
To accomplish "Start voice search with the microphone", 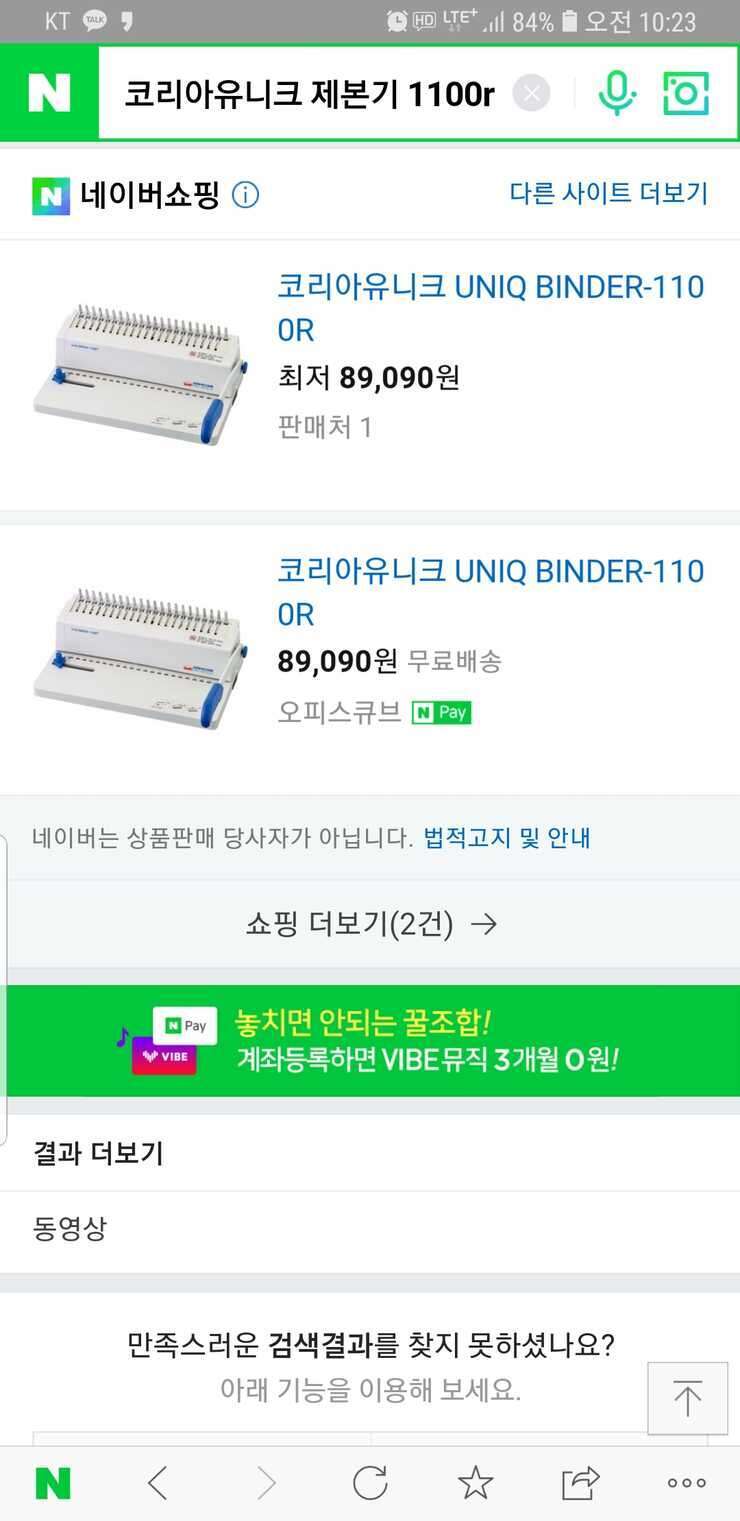I will [x=616, y=93].
